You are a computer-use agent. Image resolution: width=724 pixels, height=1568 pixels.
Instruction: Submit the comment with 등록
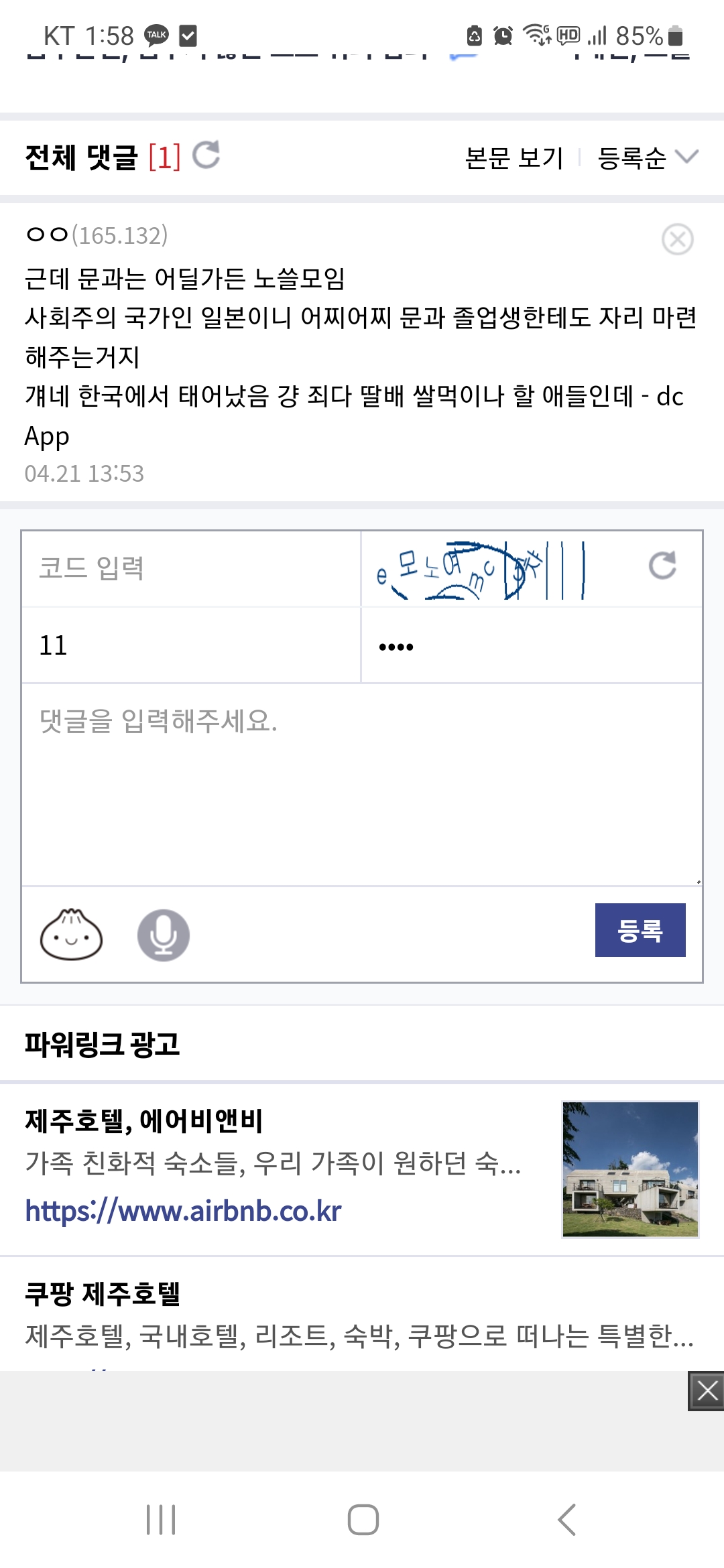click(640, 930)
